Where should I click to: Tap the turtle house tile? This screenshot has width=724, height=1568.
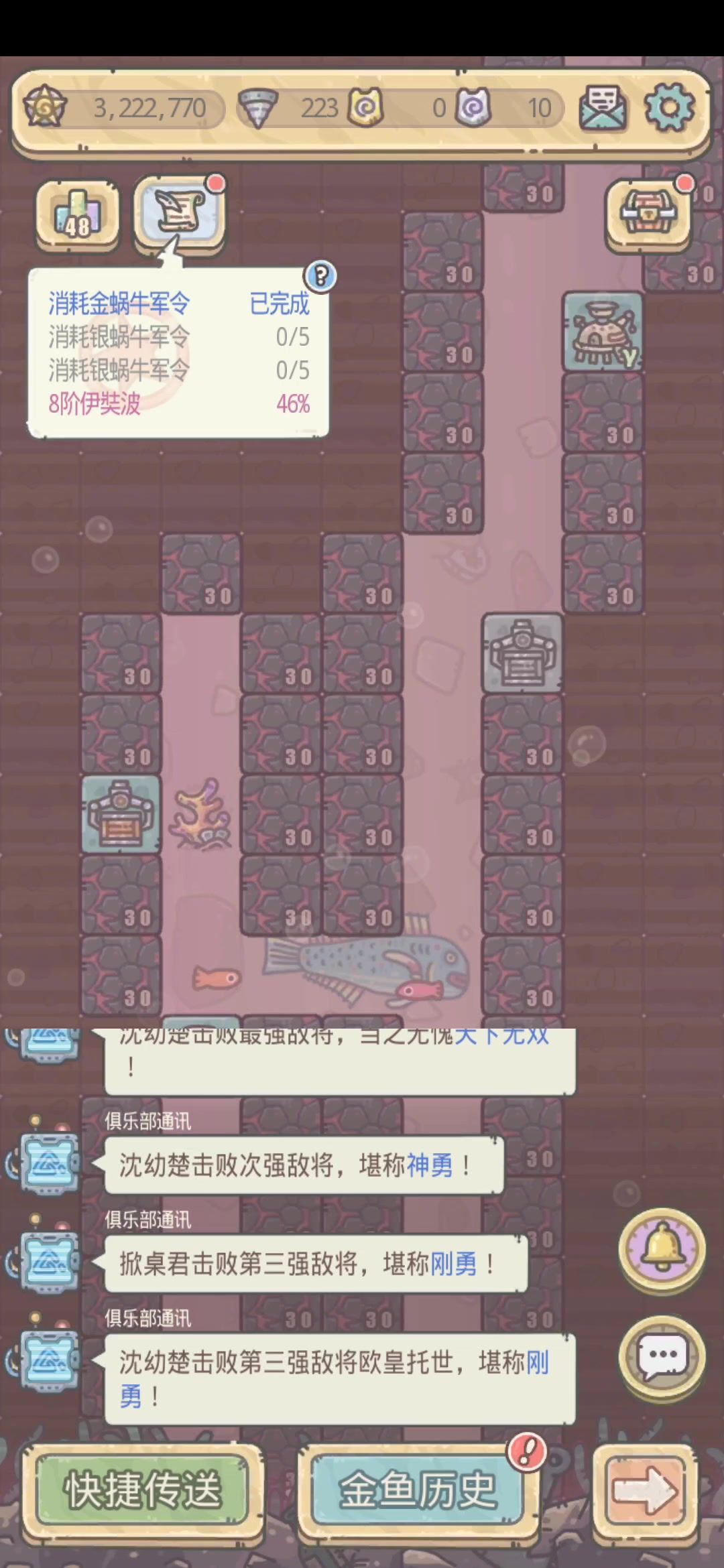[x=602, y=332]
